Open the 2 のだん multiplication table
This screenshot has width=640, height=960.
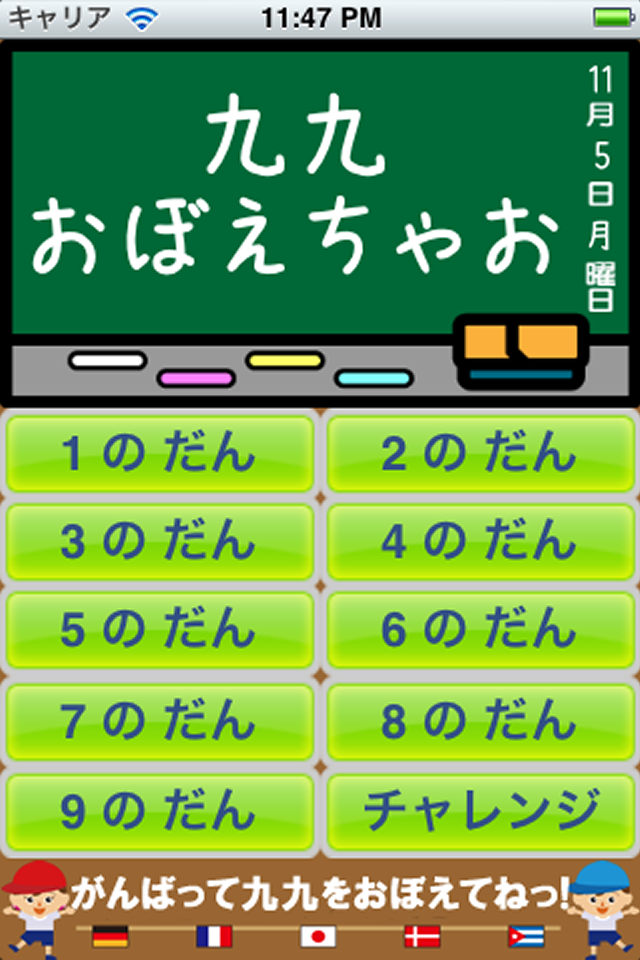[481, 455]
